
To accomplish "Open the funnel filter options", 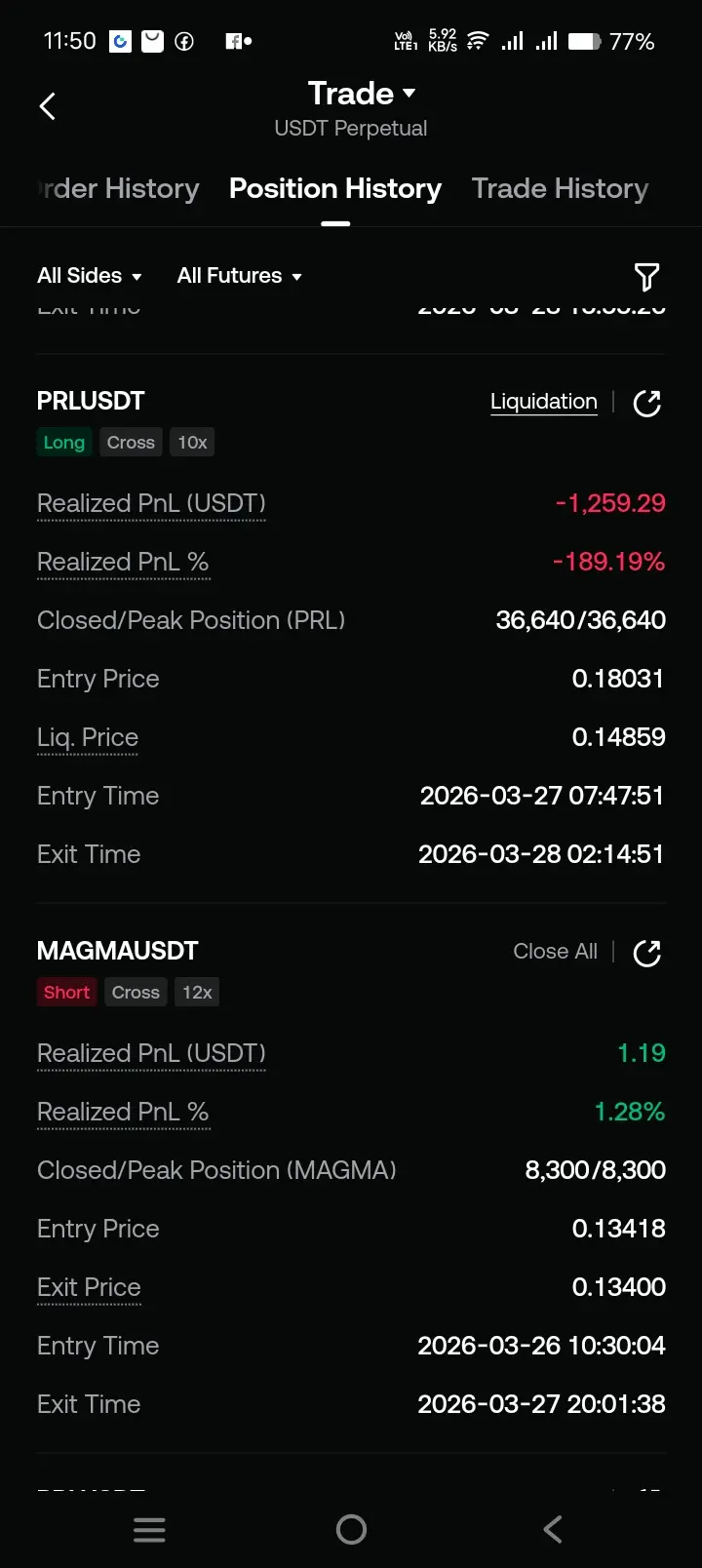I will click(x=646, y=277).
